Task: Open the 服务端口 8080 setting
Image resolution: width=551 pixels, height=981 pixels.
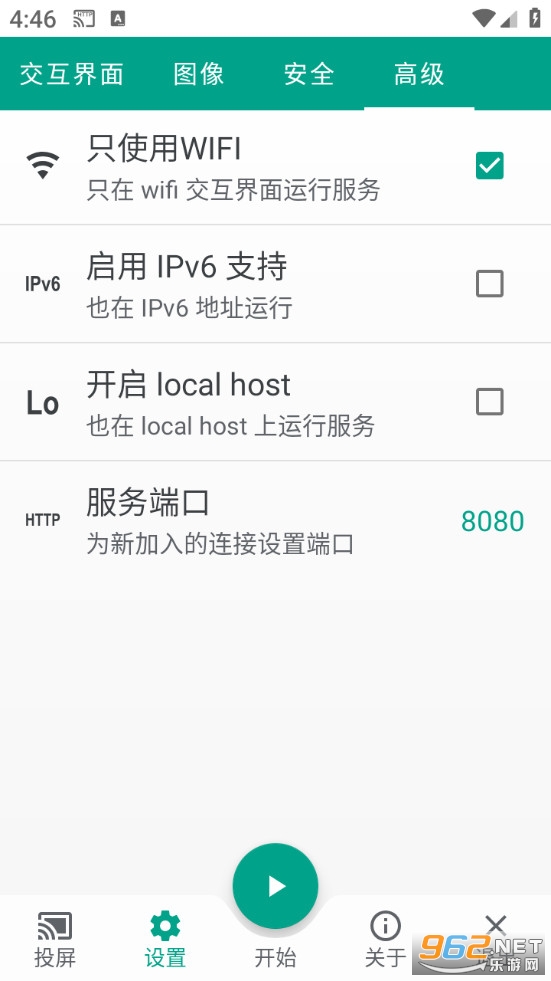Action: 275,521
